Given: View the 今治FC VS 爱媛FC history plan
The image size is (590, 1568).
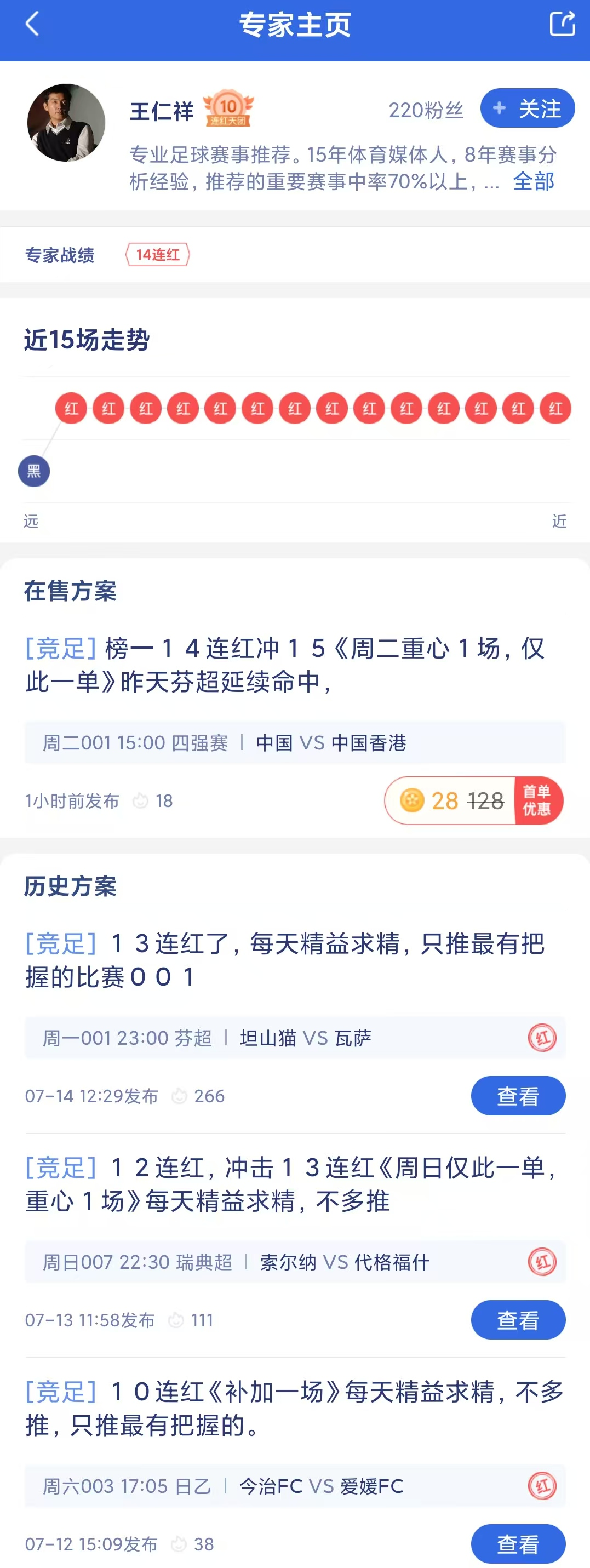Looking at the screenshot, I should click(x=518, y=1543).
